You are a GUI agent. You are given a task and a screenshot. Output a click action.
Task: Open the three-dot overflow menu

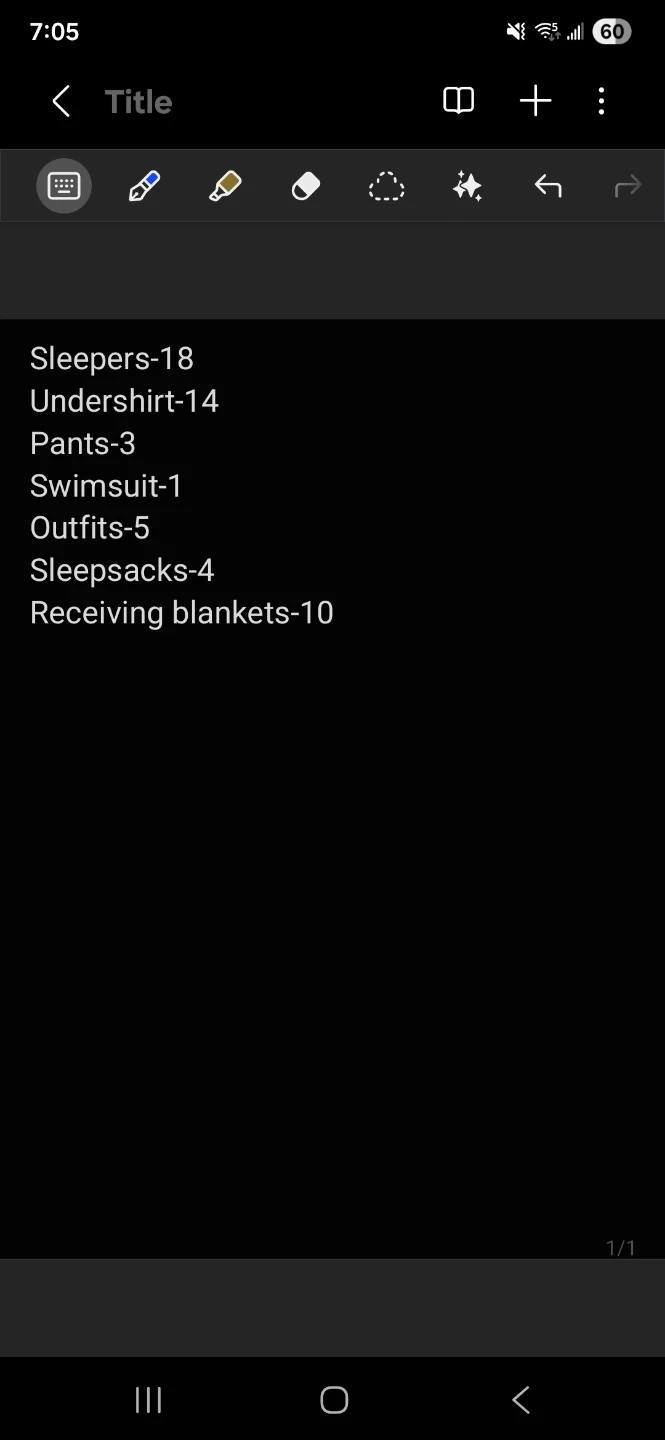click(601, 101)
